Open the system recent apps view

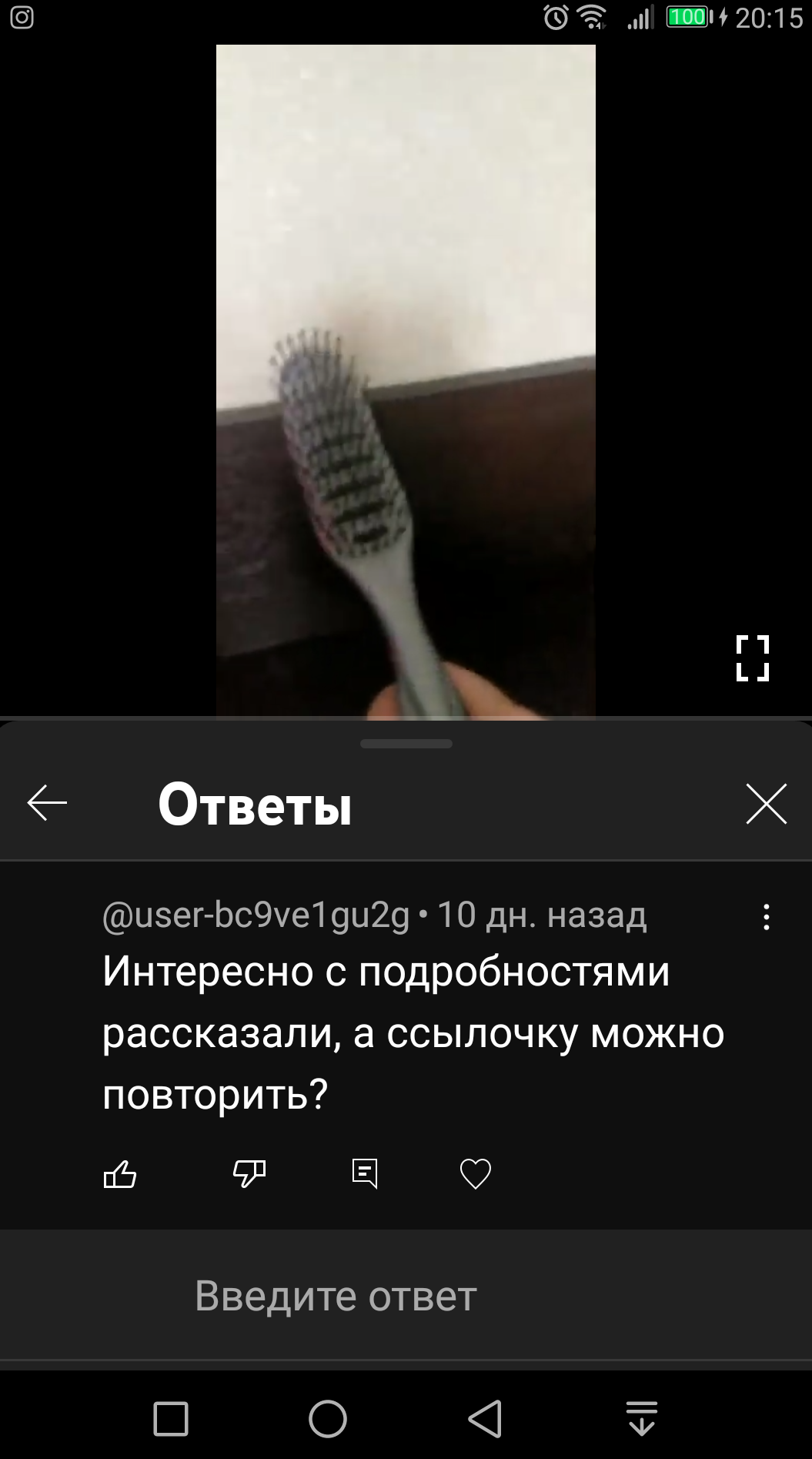point(171,1418)
